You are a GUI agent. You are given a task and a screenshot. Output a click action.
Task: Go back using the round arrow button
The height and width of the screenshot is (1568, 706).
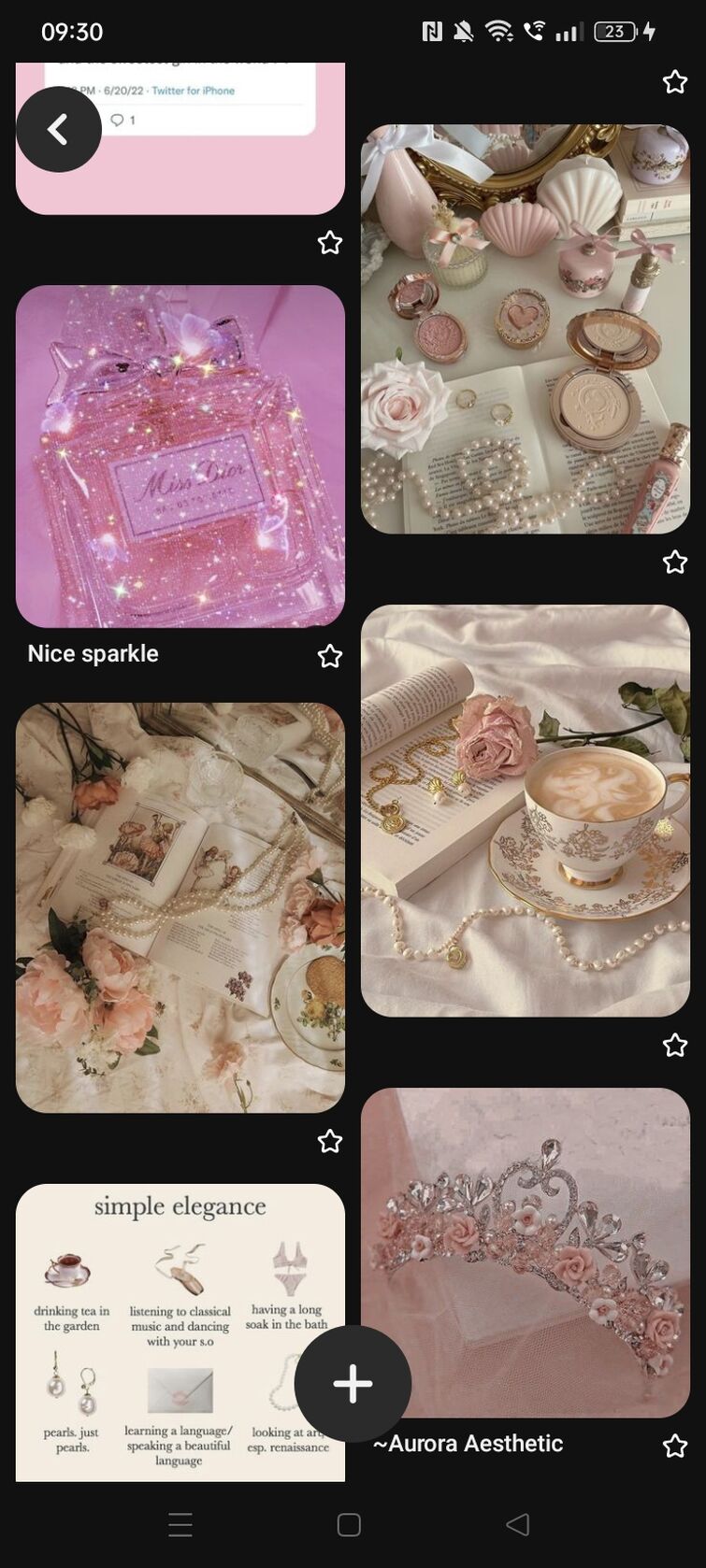coord(58,129)
